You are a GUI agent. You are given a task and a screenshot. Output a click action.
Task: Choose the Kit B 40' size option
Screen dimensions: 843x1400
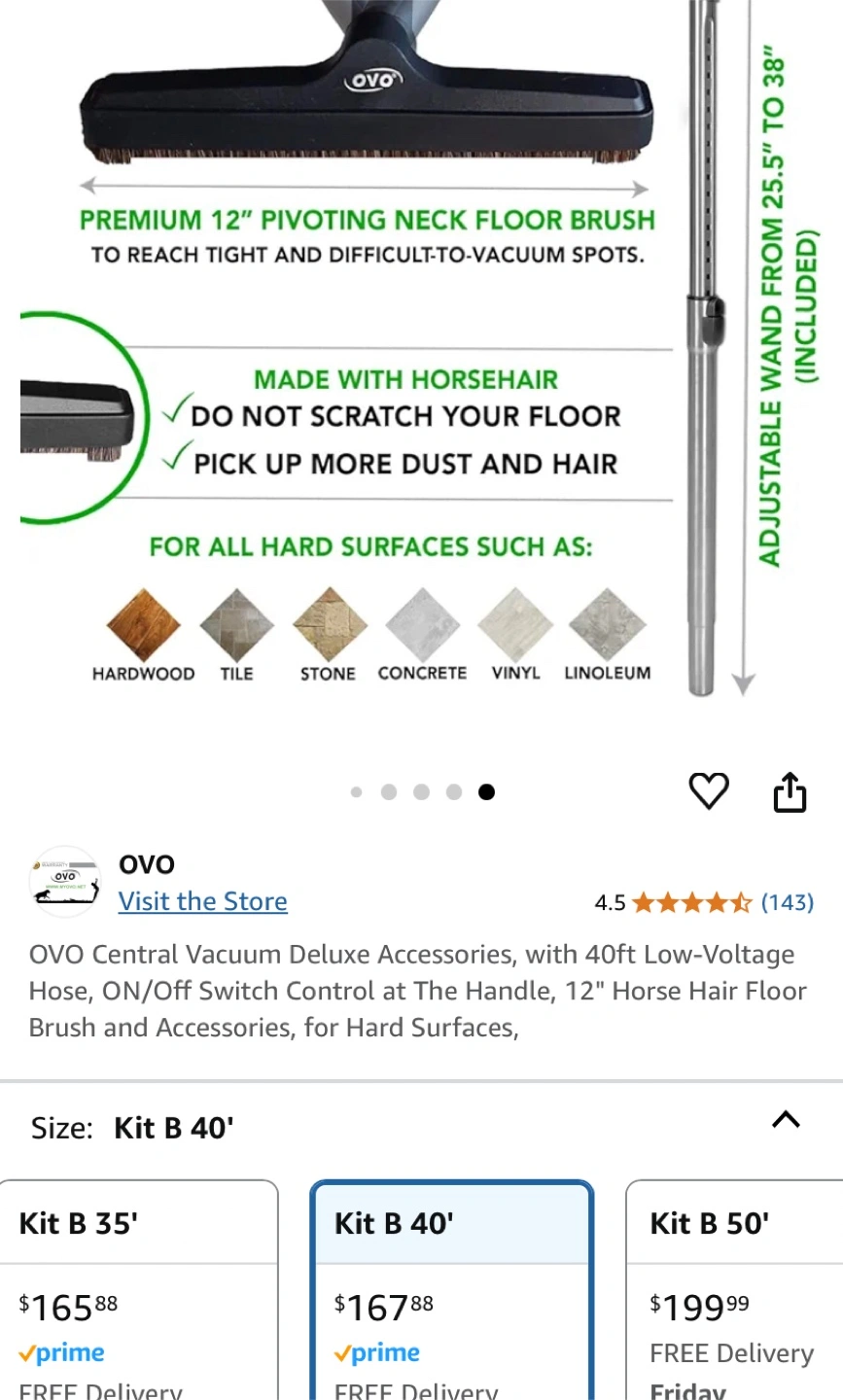point(452,1289)
